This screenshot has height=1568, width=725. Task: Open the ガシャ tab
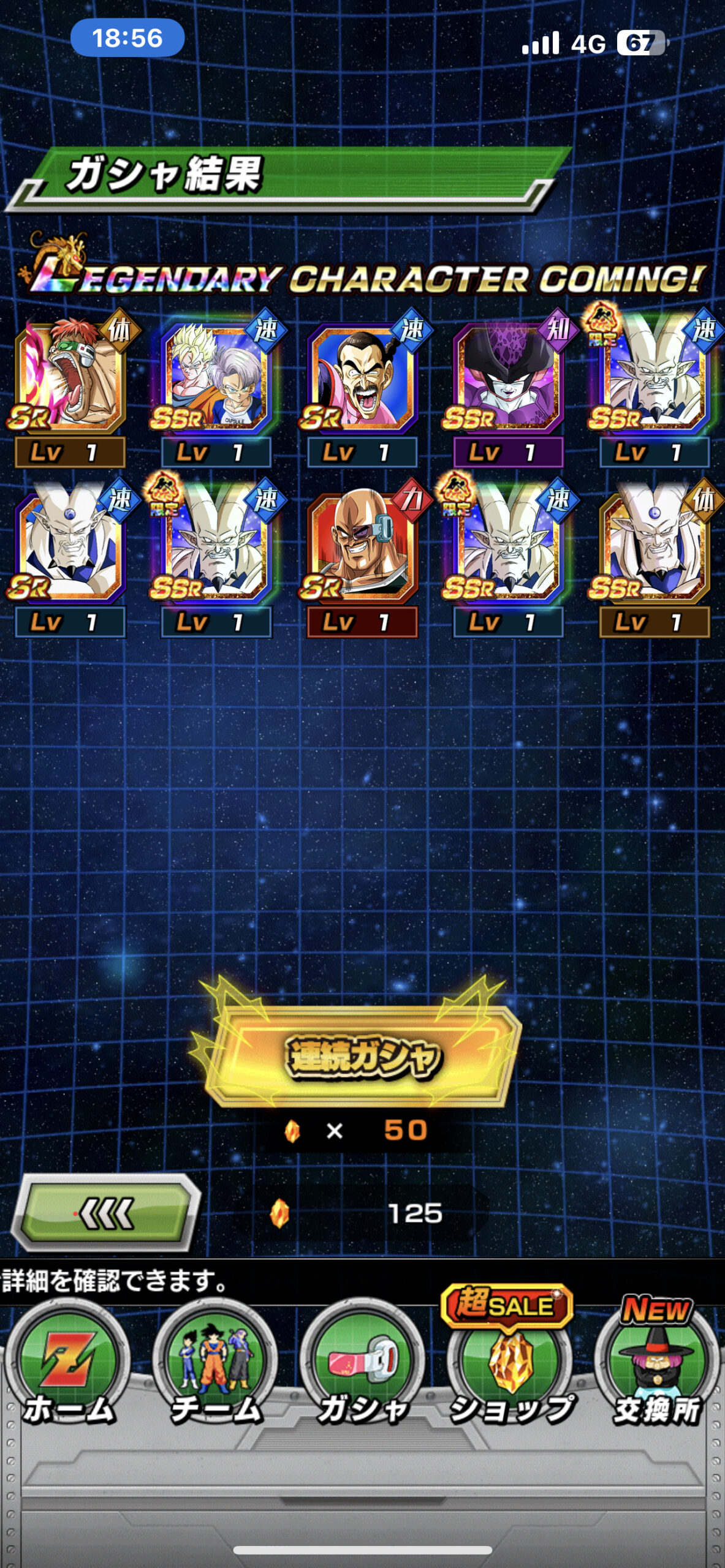pos(362,1367)
